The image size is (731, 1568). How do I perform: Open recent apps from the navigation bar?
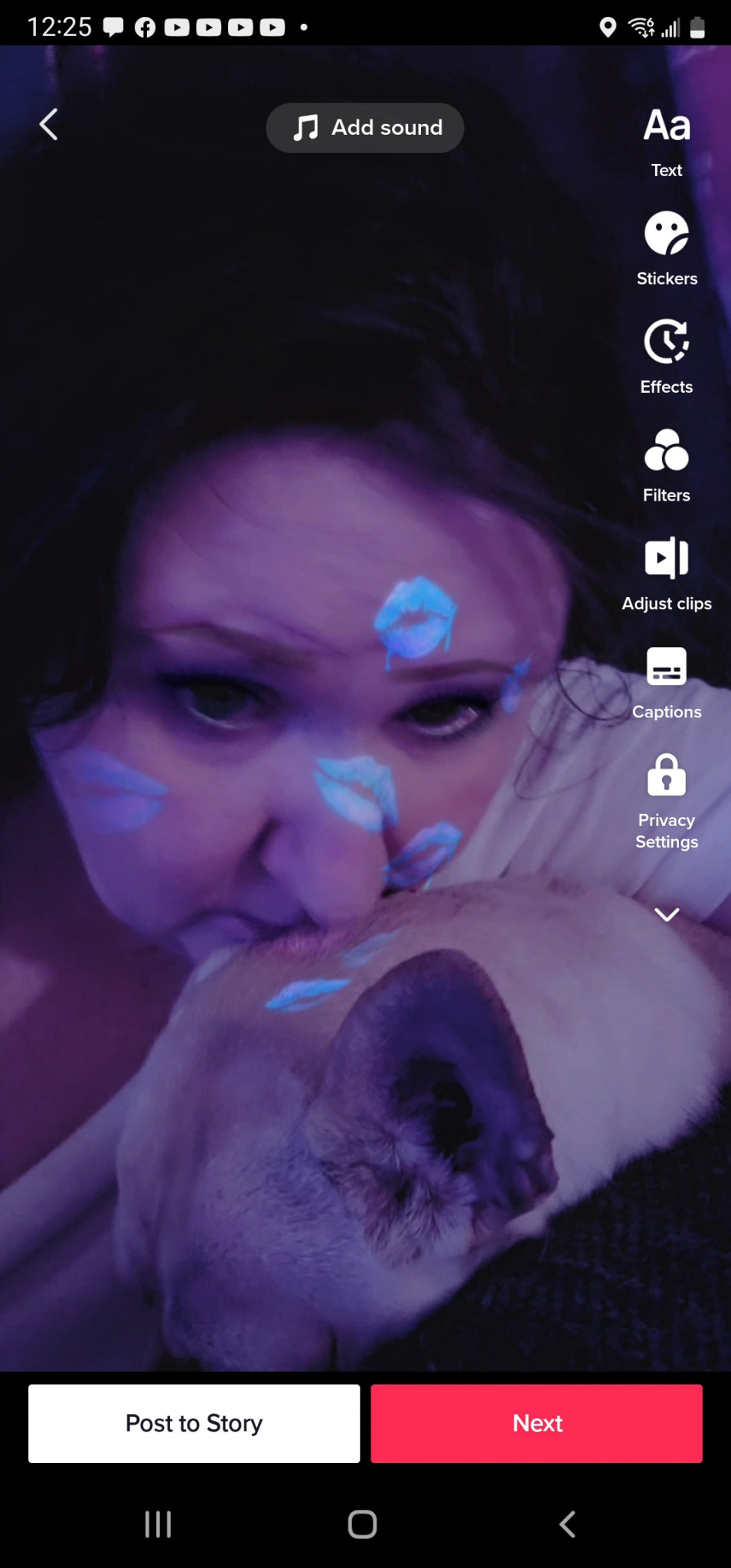tap(158, 1524)
